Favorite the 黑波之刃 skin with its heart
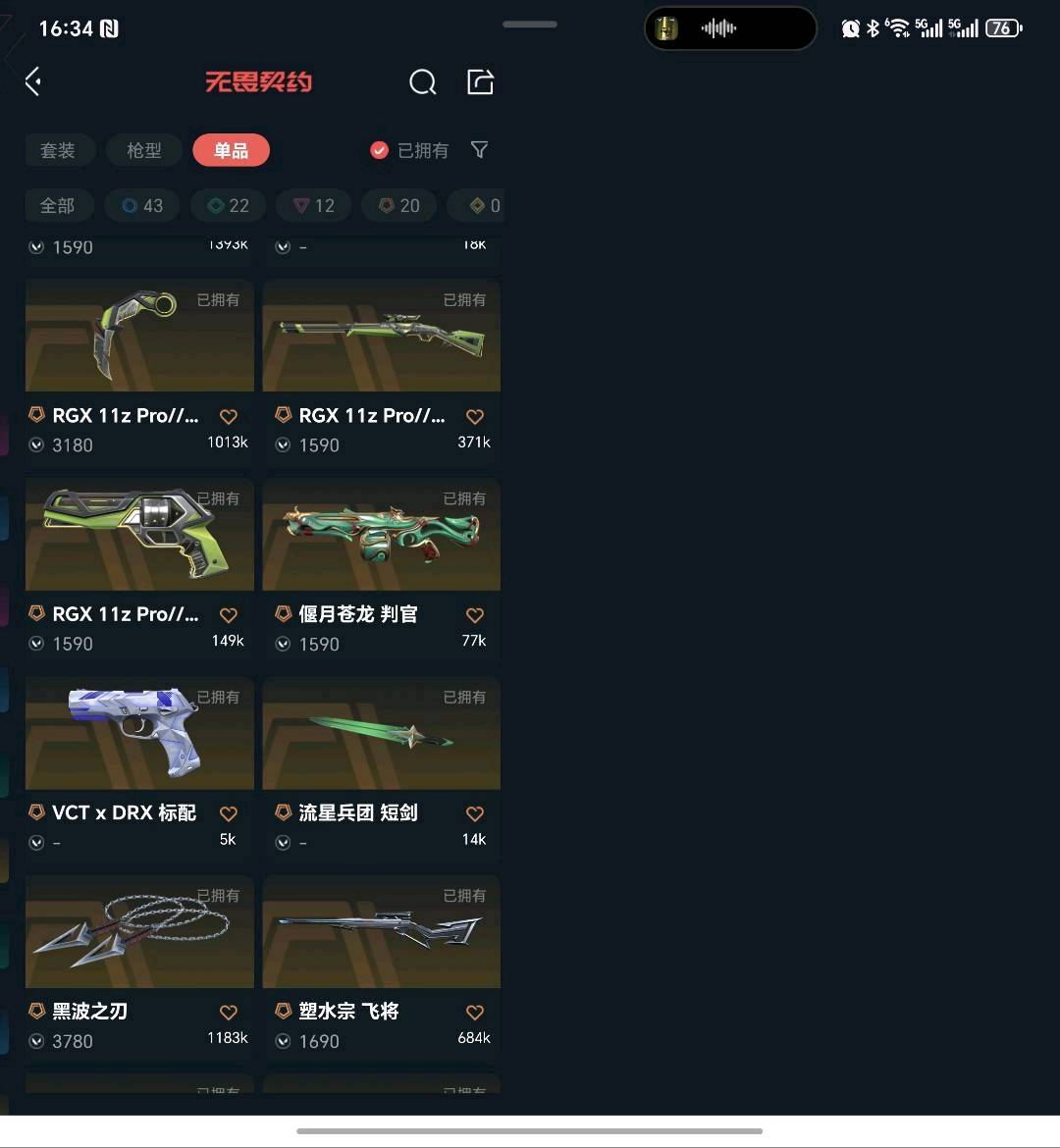 pos(229,1012)
